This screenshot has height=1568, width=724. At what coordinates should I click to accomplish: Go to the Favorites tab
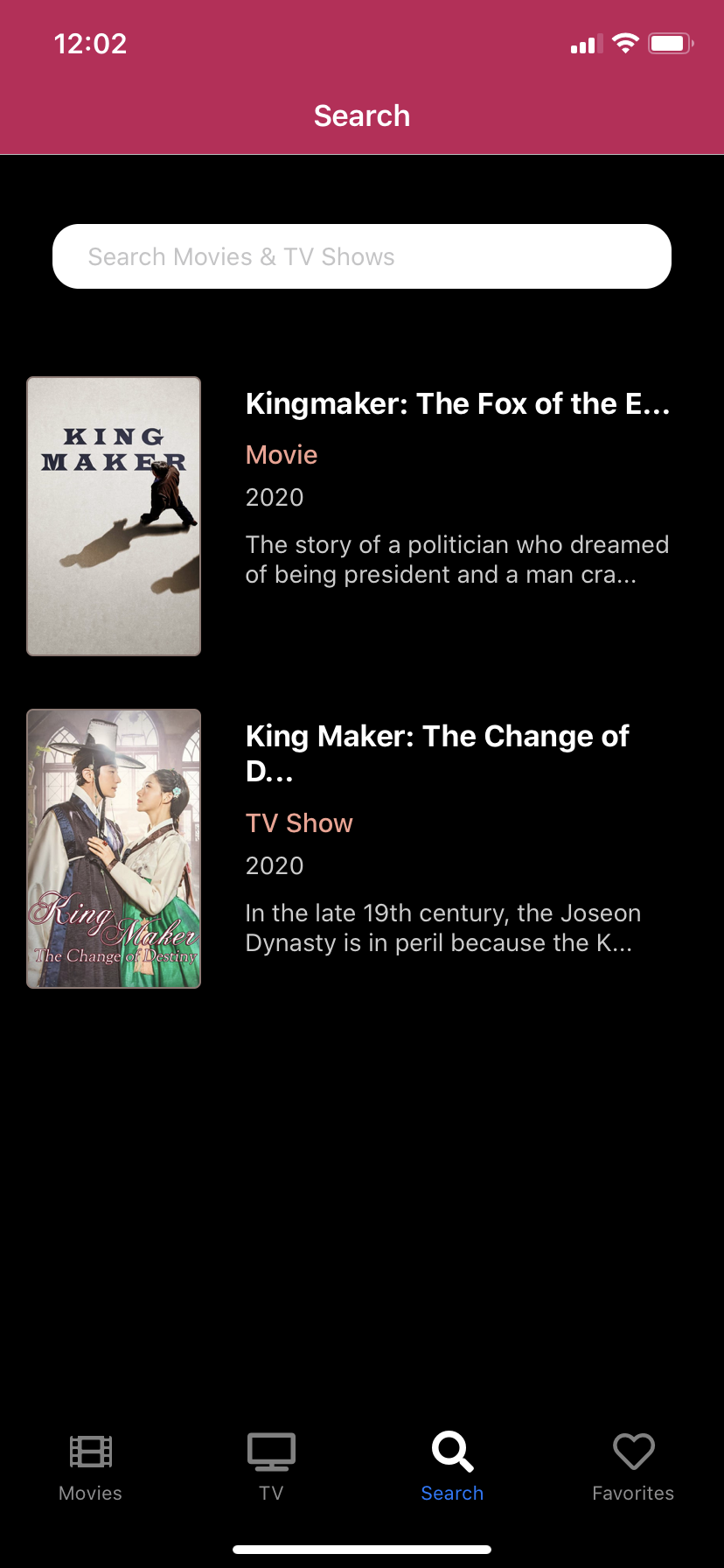633,1467
